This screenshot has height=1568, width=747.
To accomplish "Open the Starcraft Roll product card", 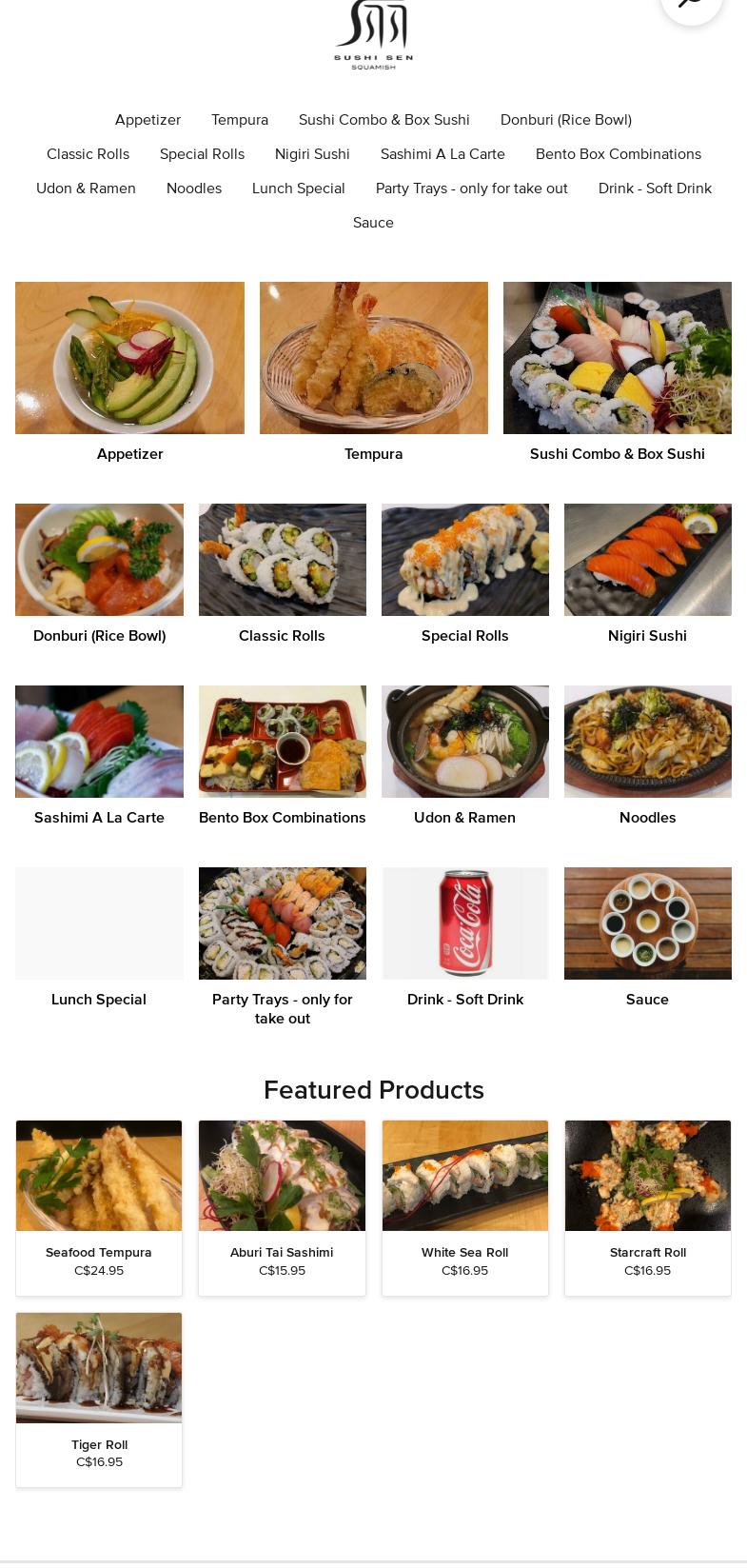I will pos(647,1207).
